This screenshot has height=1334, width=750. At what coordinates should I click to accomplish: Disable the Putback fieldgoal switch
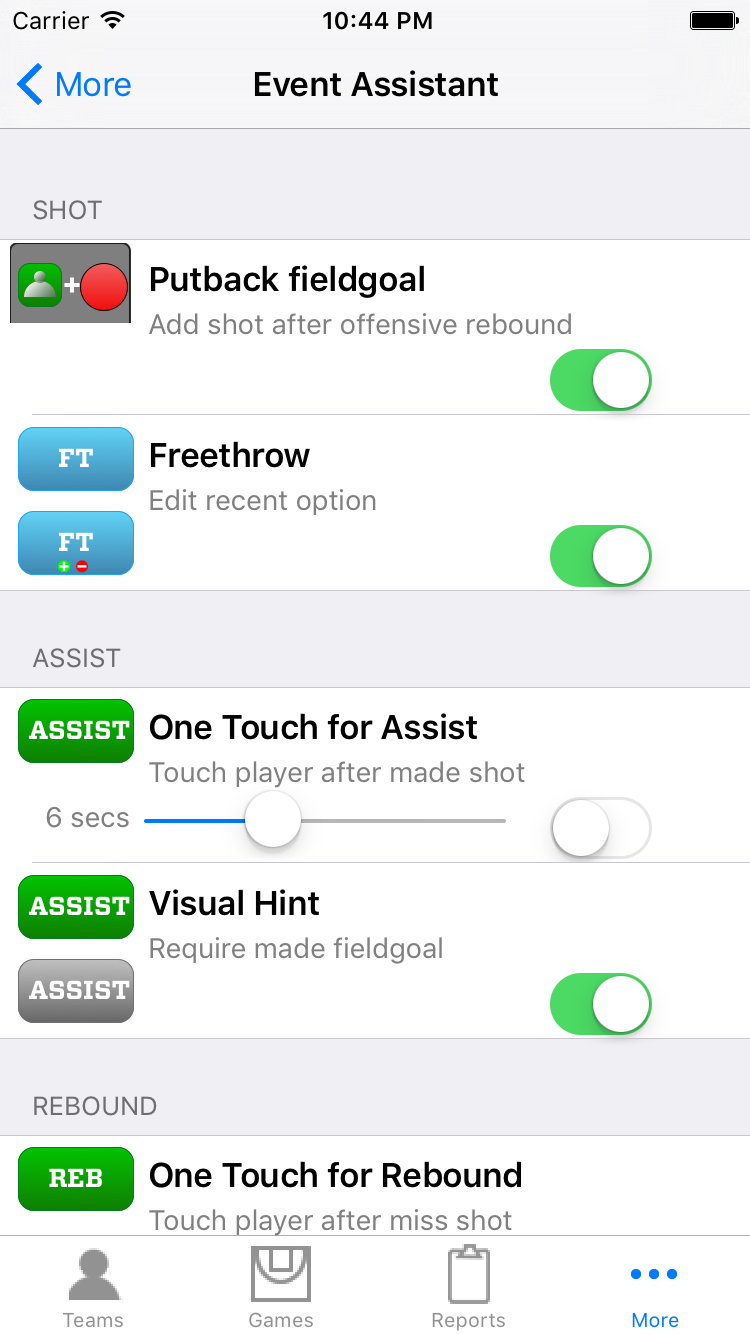[600, 380]
